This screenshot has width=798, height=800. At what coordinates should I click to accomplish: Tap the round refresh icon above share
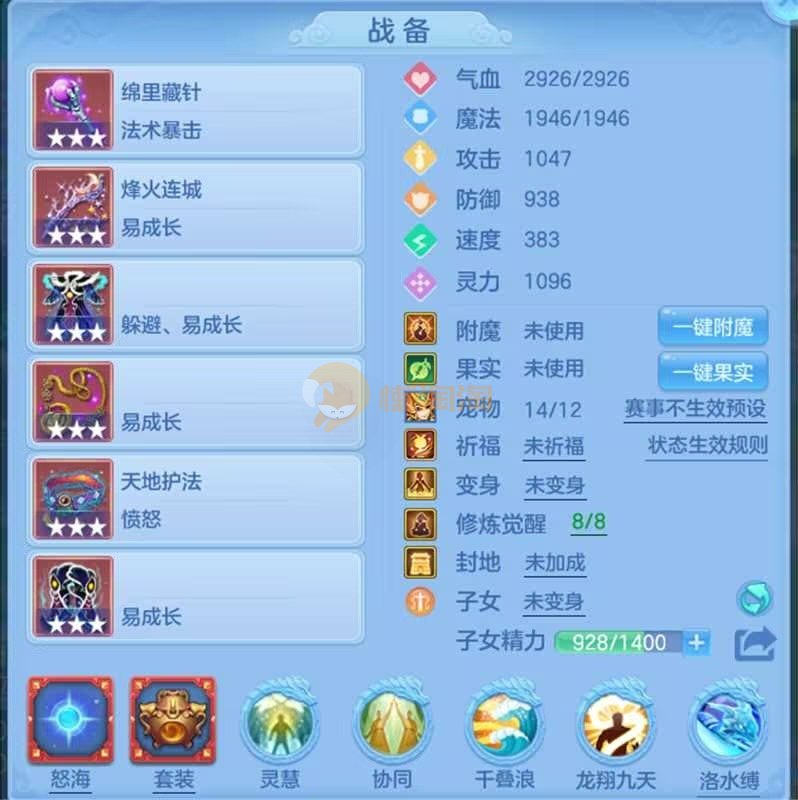(x=754, y=599)
